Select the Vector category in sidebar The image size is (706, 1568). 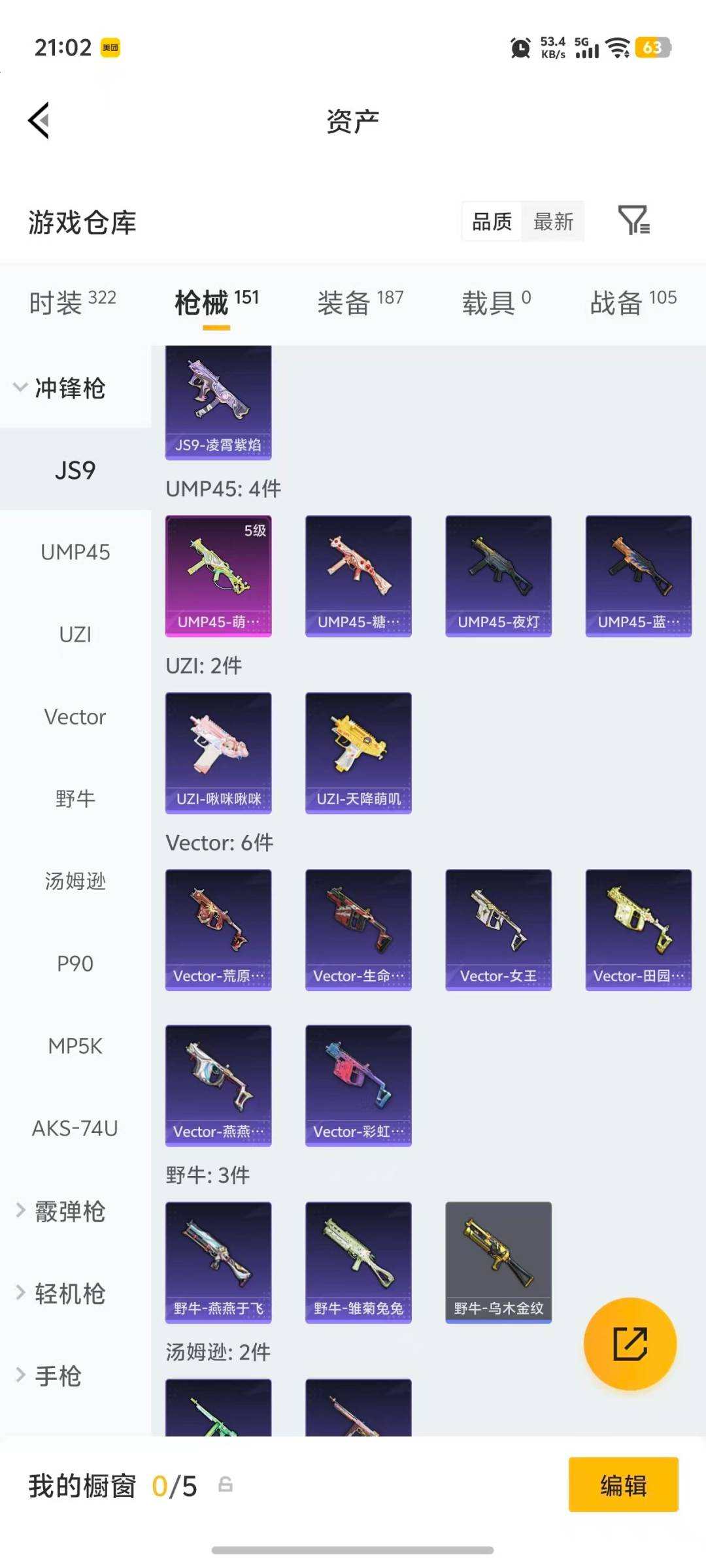(74, 716)
